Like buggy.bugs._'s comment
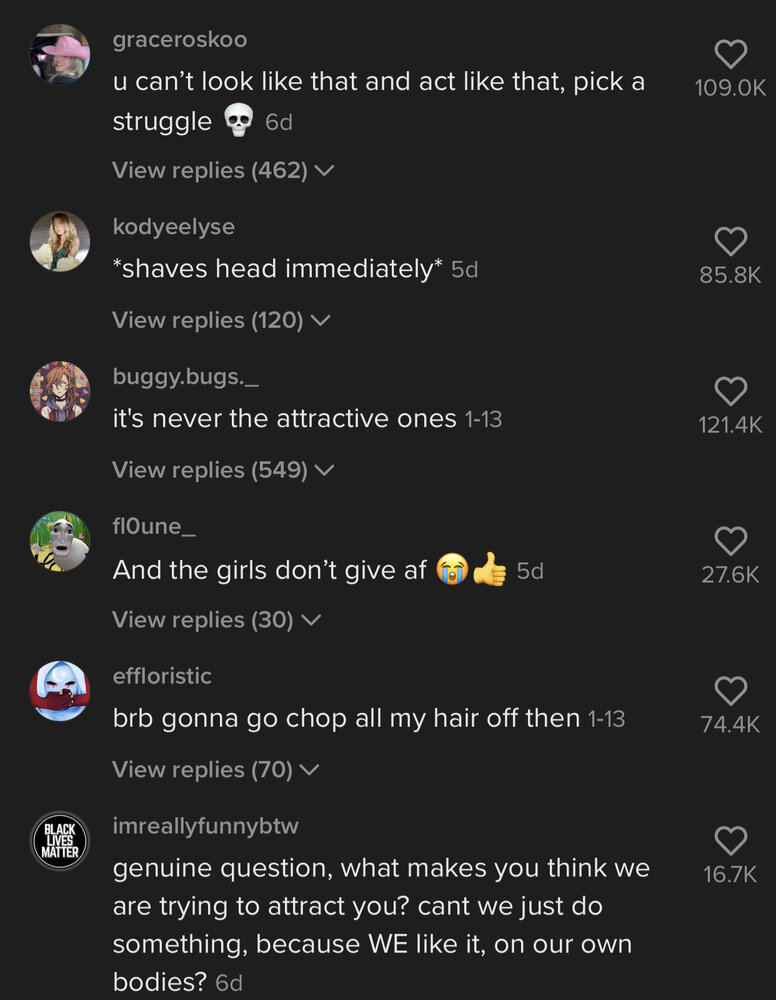Image resolution: width=776 pixels, height=1000 pixels. [x=731, y=391]
